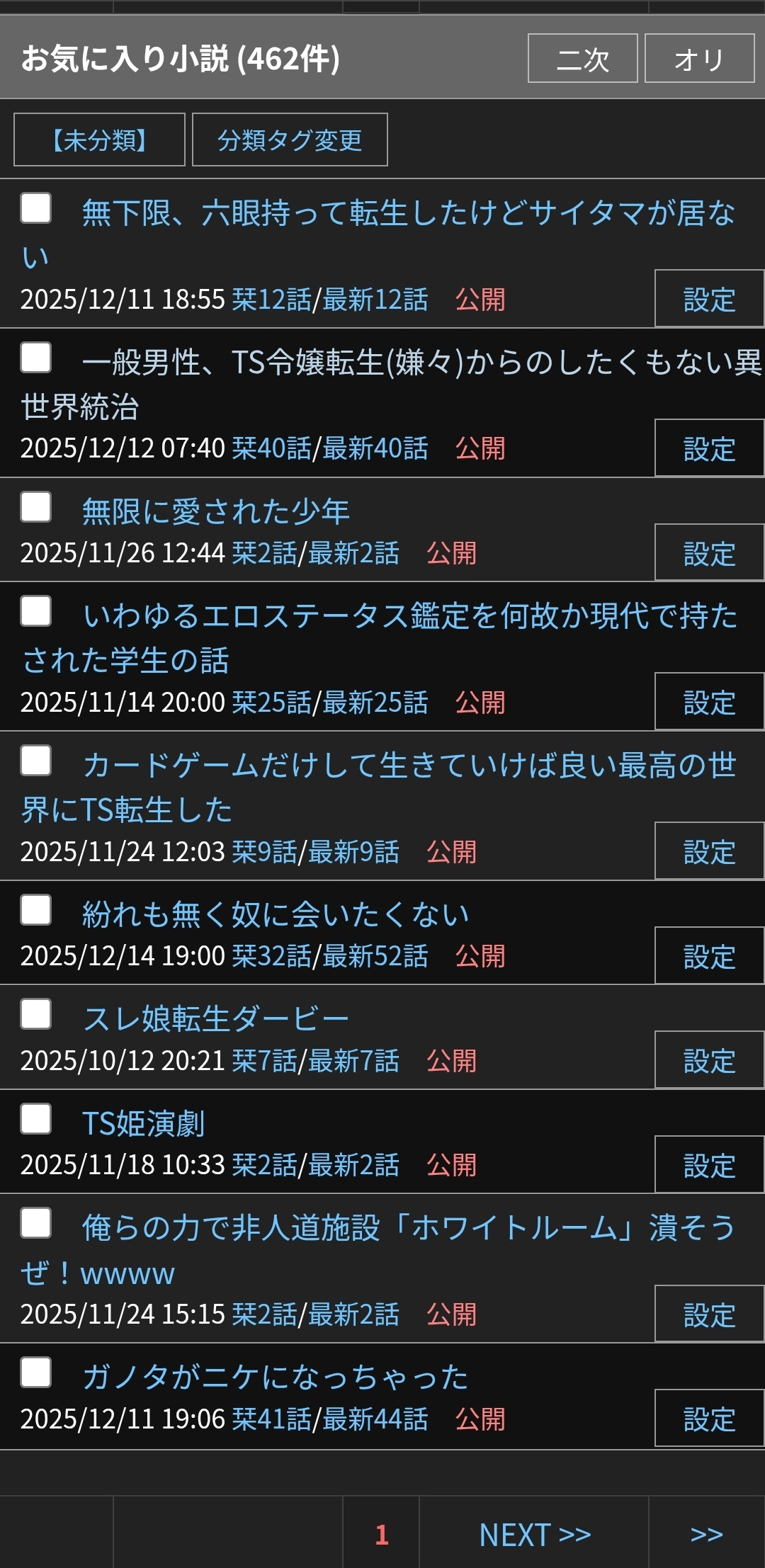Viewport: 765px width, 1568px height.
Task: Go to the NEXT >> page
Action: 535,1535
